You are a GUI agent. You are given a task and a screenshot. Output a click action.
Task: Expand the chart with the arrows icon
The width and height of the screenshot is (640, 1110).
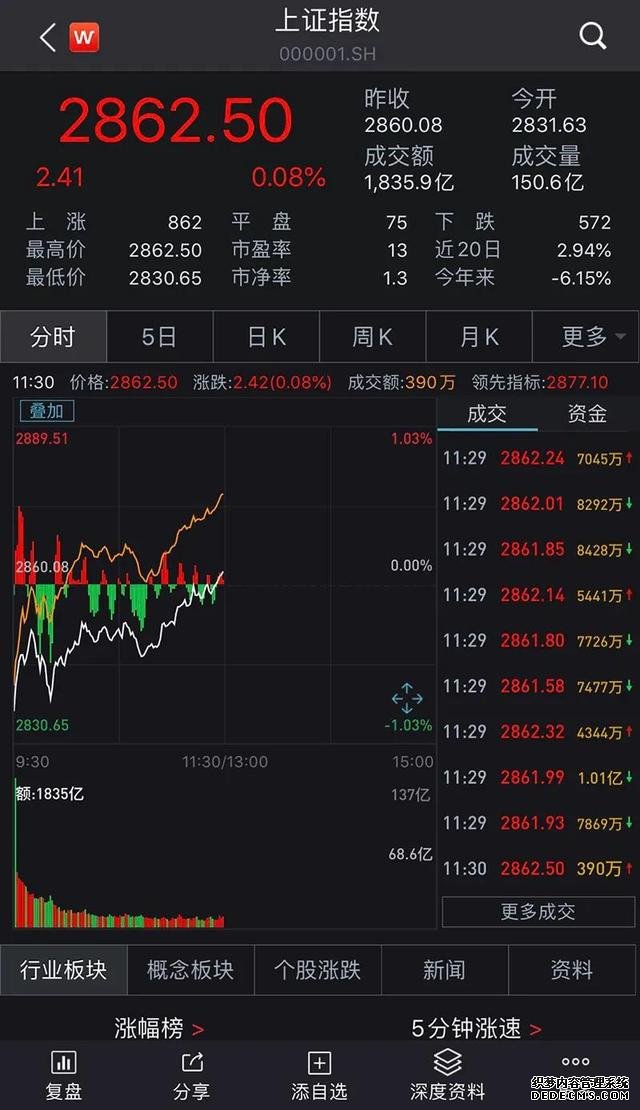click(407, 698)
